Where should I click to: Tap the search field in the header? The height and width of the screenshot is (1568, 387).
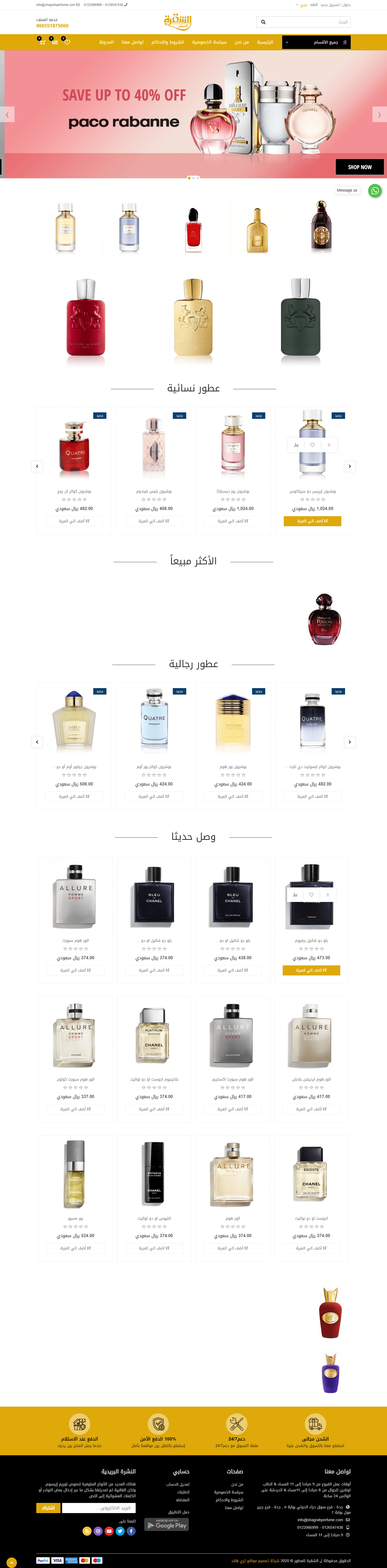[307, 22]
